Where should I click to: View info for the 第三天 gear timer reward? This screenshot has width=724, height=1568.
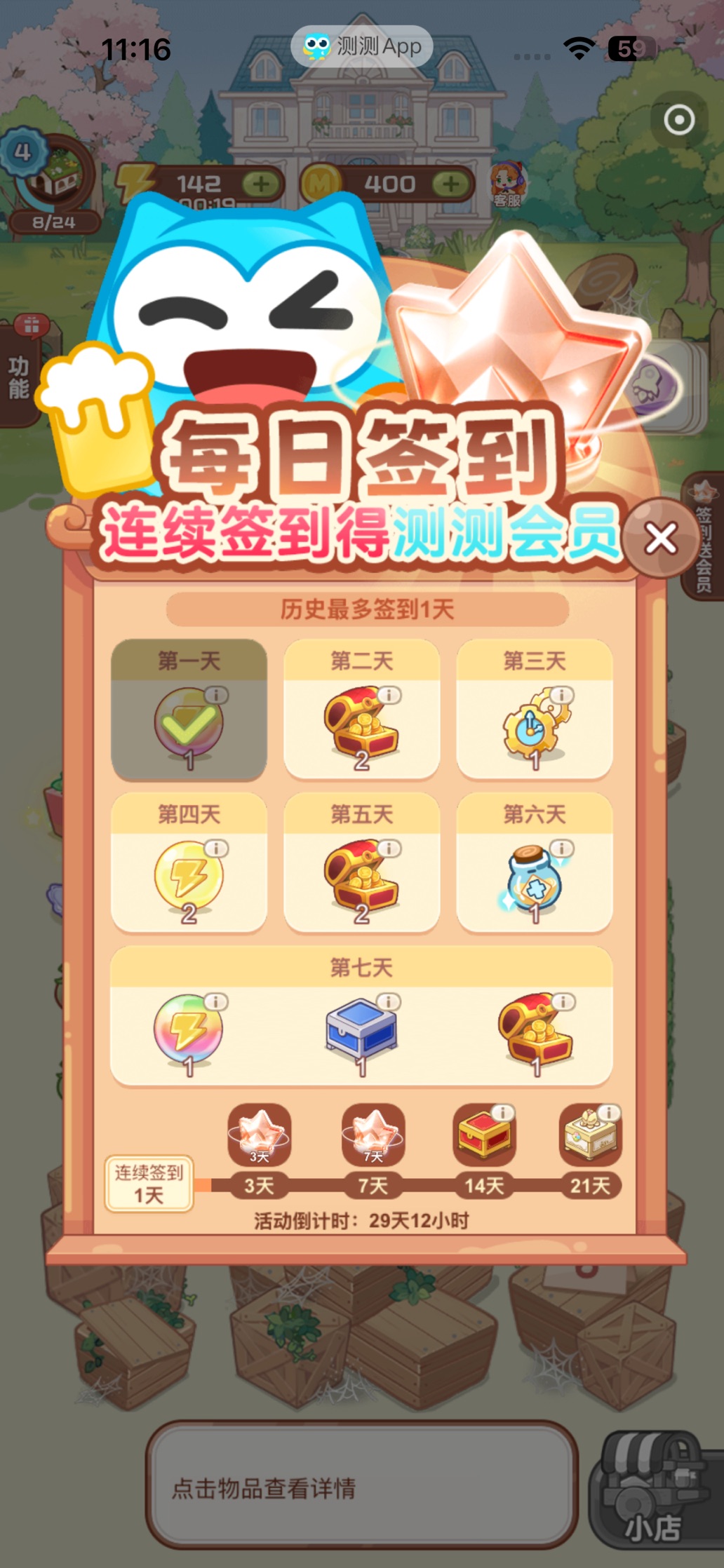click(x=561, y=695)
